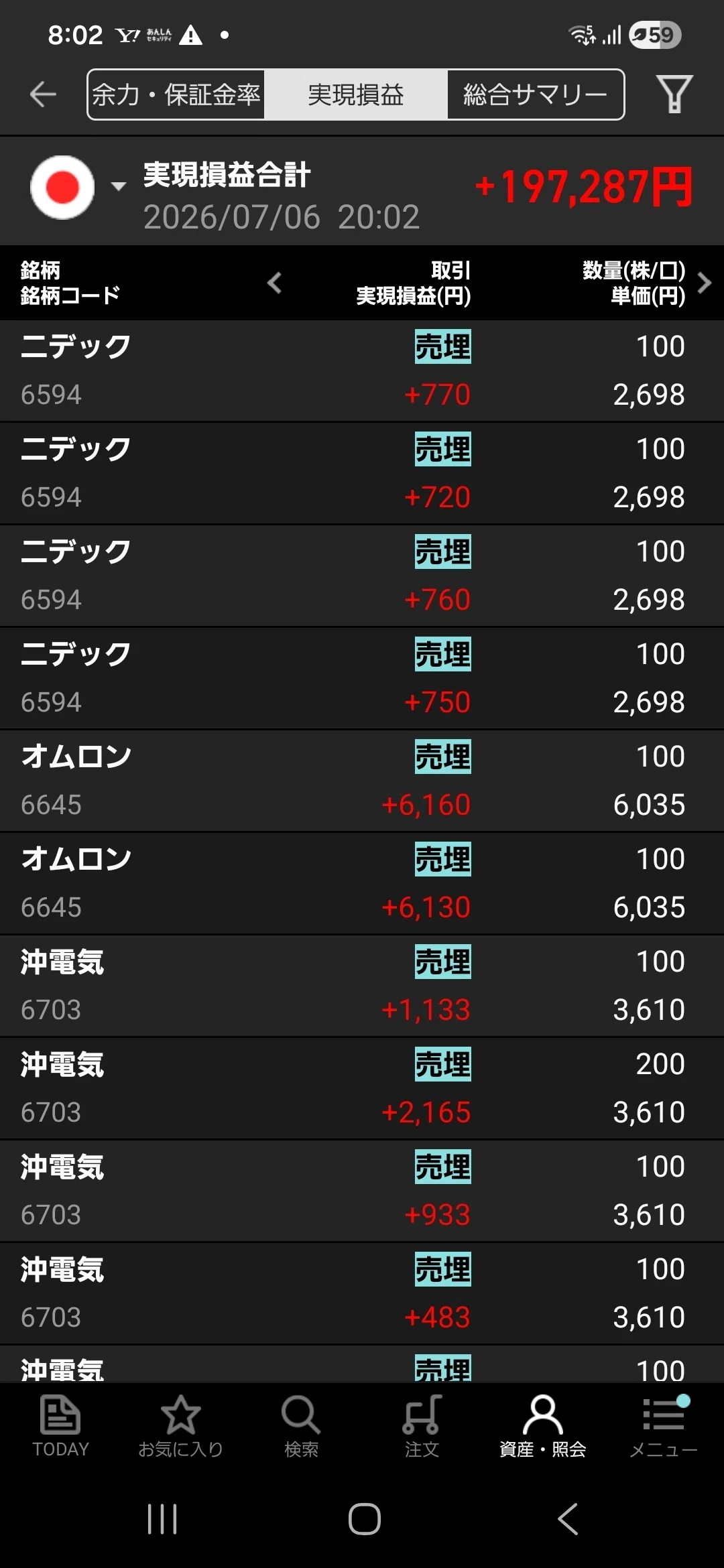Select the 実現損益 tab
The height and width of the screenshot is (1568, 724).
click(355, 94)
